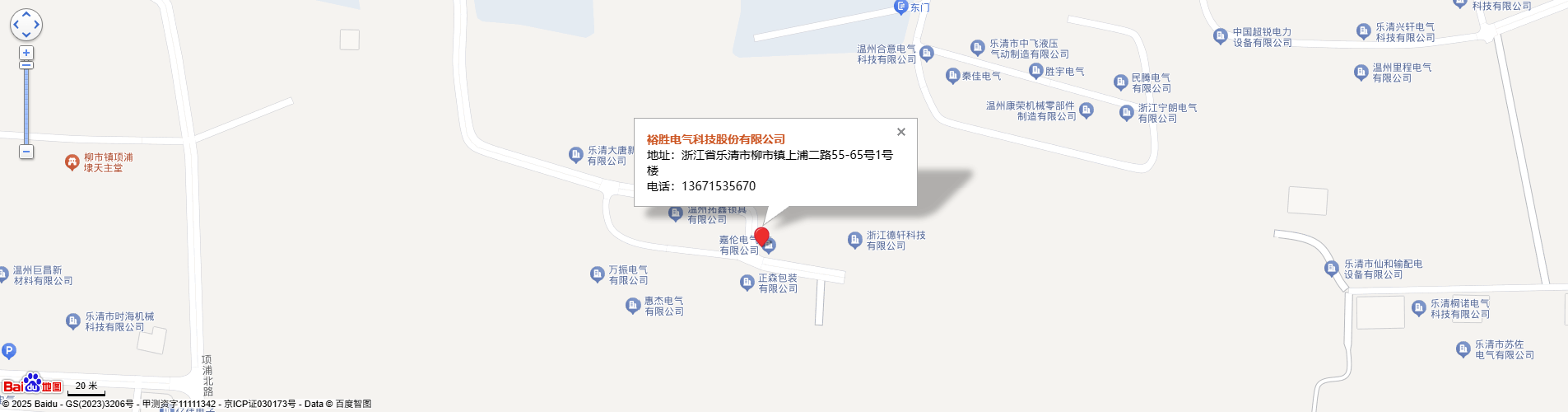Select 万振电气有限公司 place marker

598,274
